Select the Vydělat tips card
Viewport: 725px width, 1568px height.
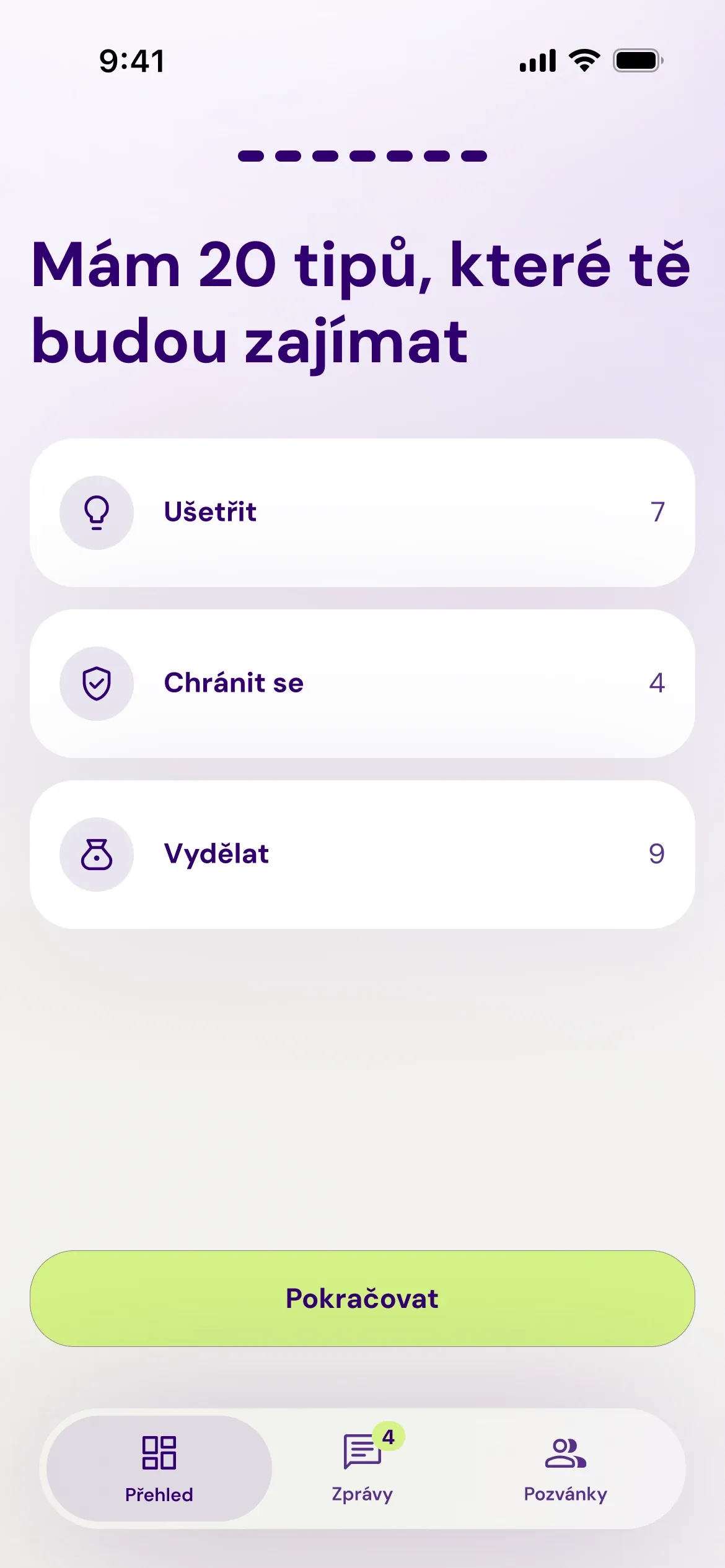point(362,855)
